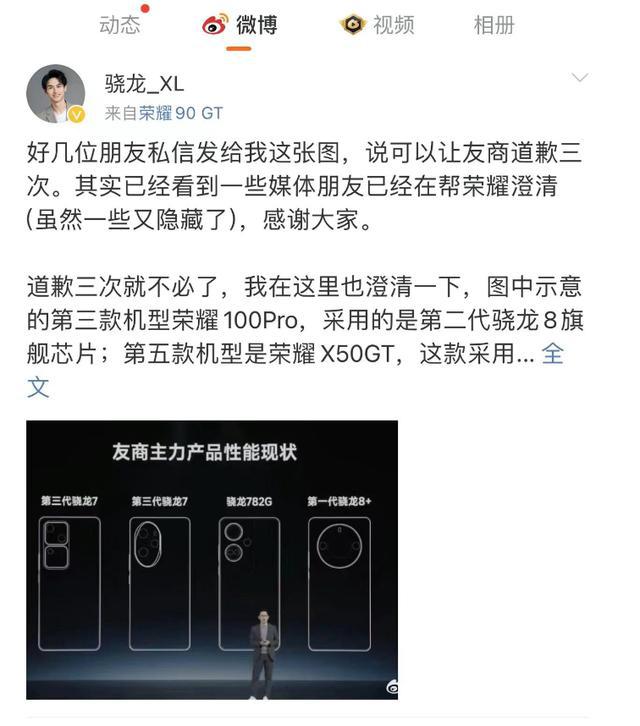View the attached presentation image

[x=212, y=559]
